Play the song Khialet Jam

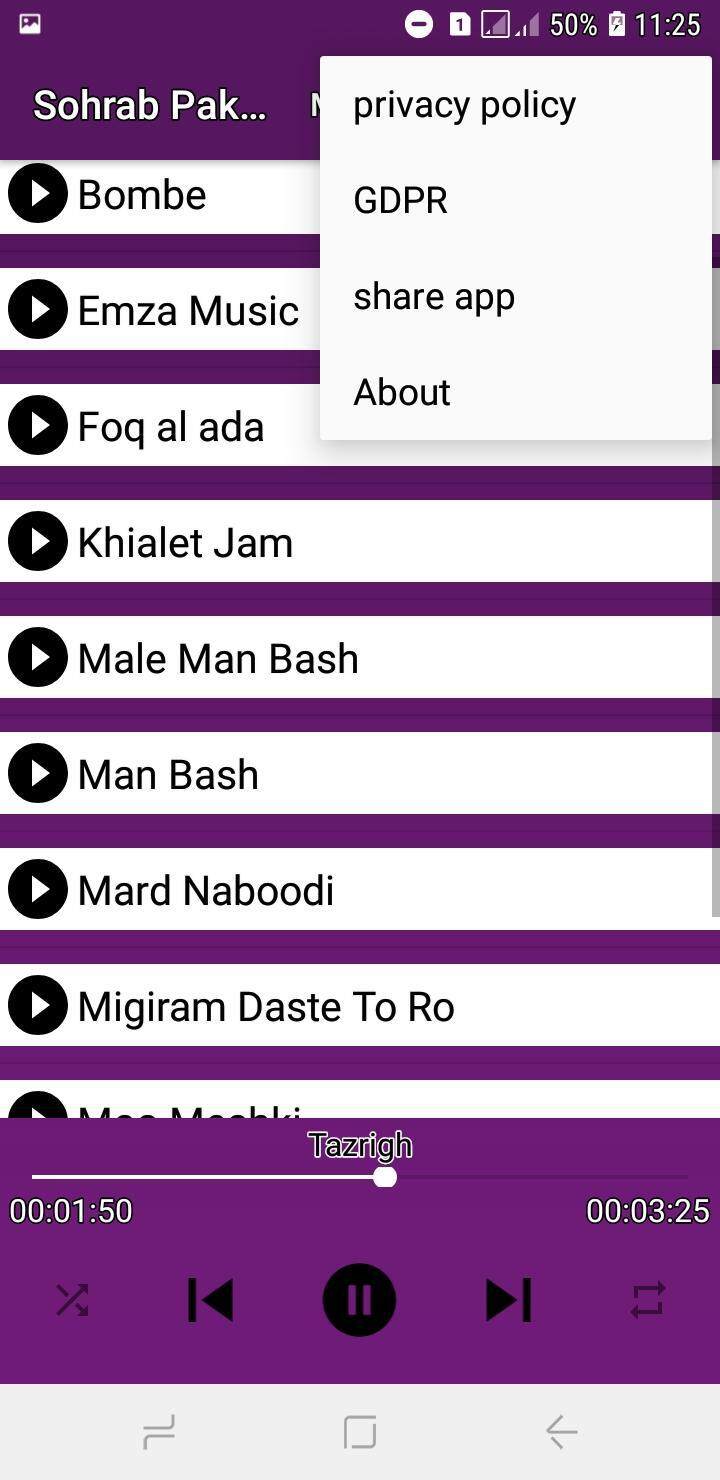(x=38, y=541)
